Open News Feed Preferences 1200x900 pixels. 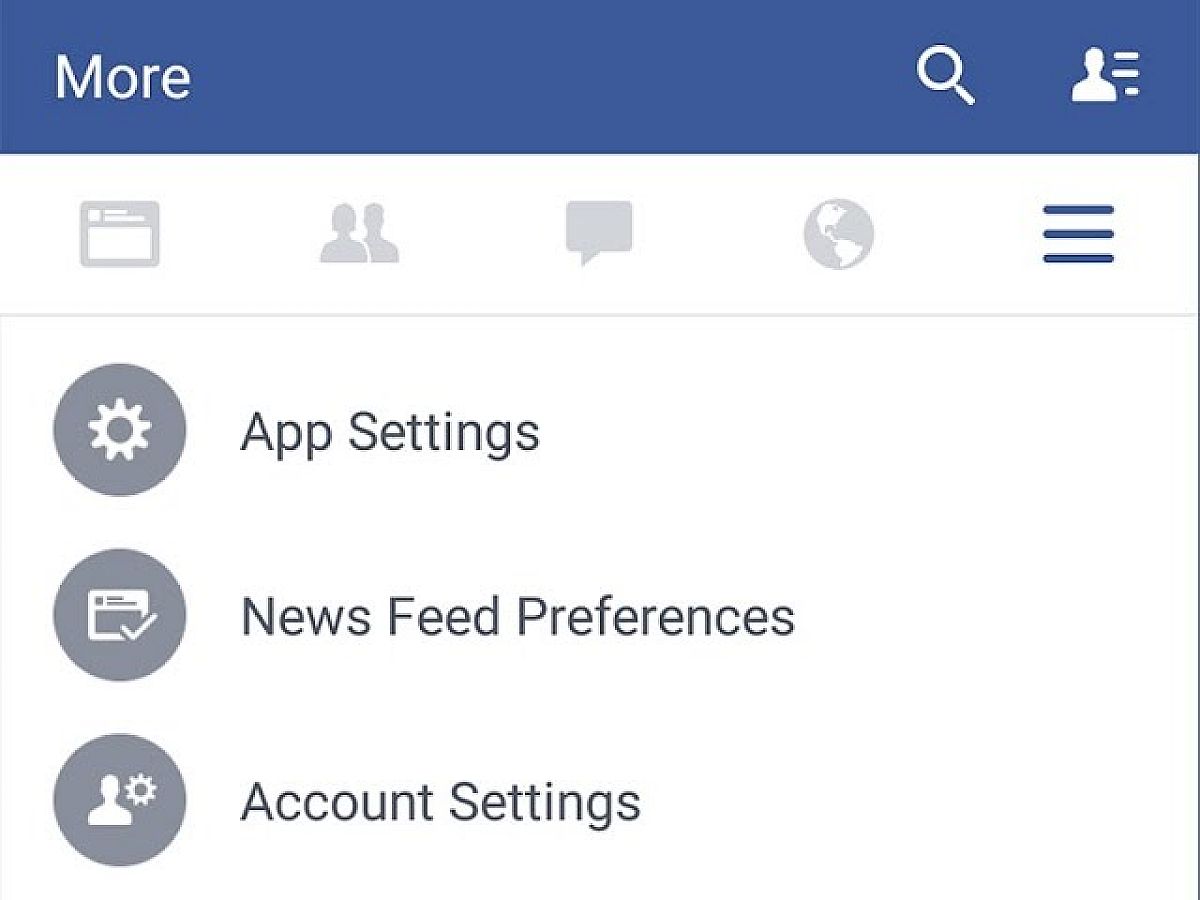pyautogui.click(x=517, y=616)
